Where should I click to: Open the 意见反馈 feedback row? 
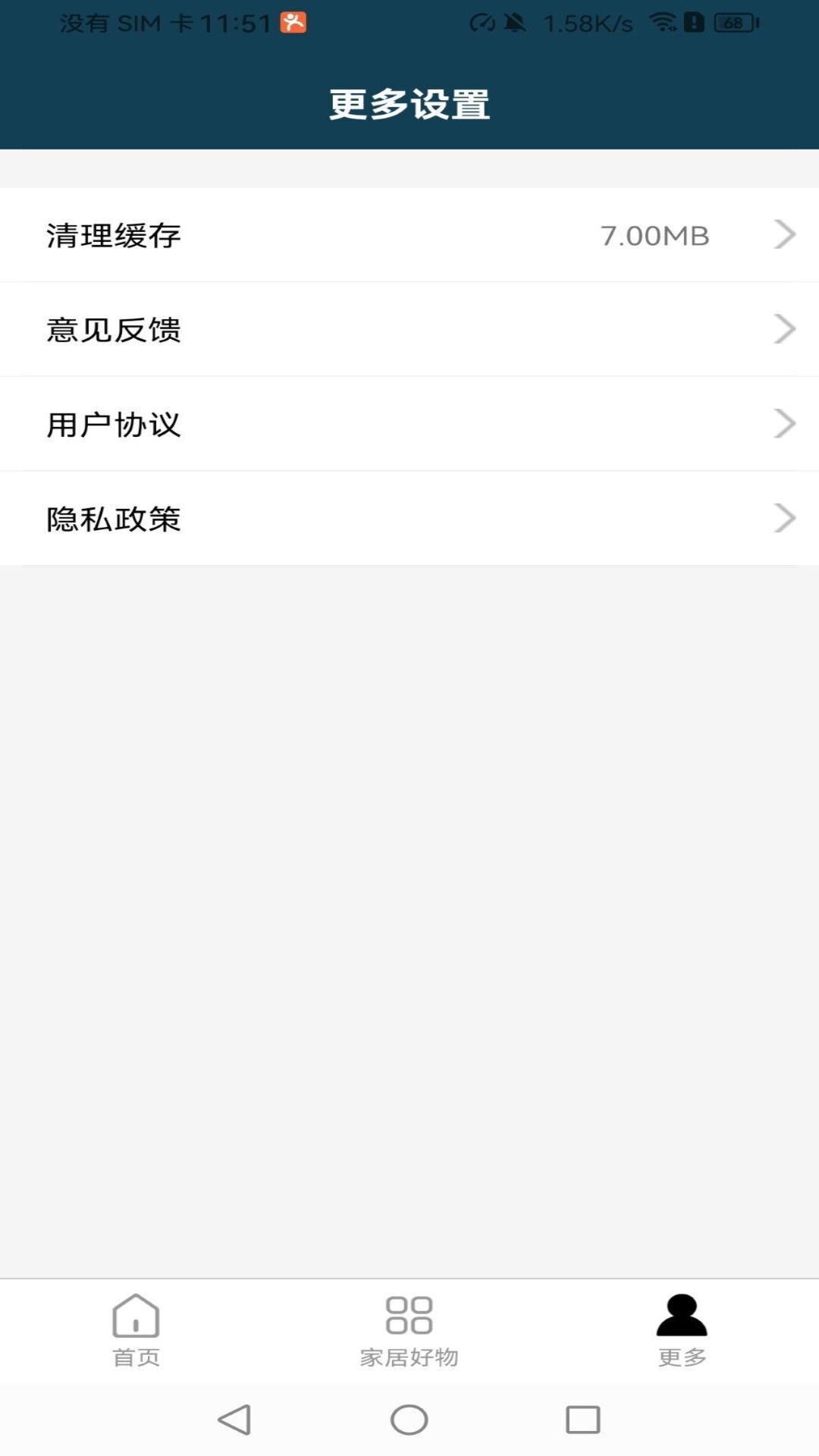point(409,329)
